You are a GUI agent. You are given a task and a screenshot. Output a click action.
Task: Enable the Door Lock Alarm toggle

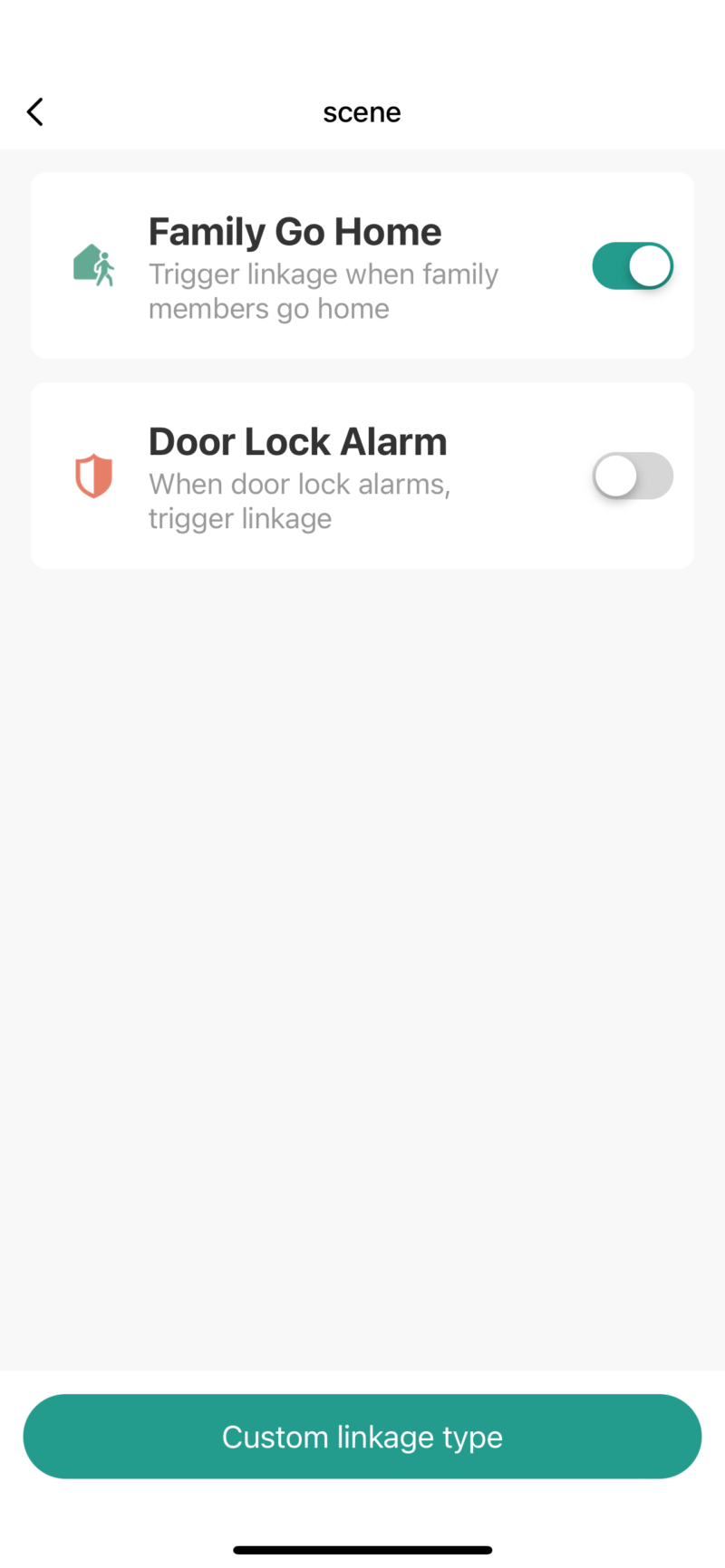pos(633,476)
